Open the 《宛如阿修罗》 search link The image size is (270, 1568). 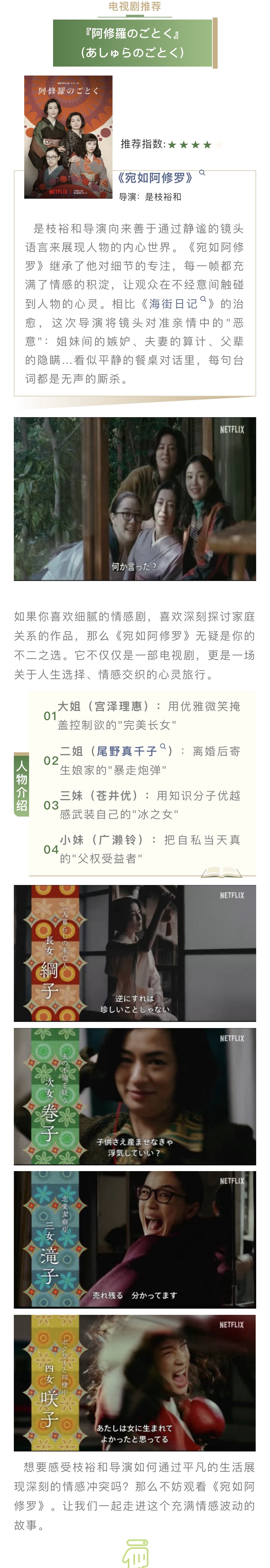coord(156,178)
